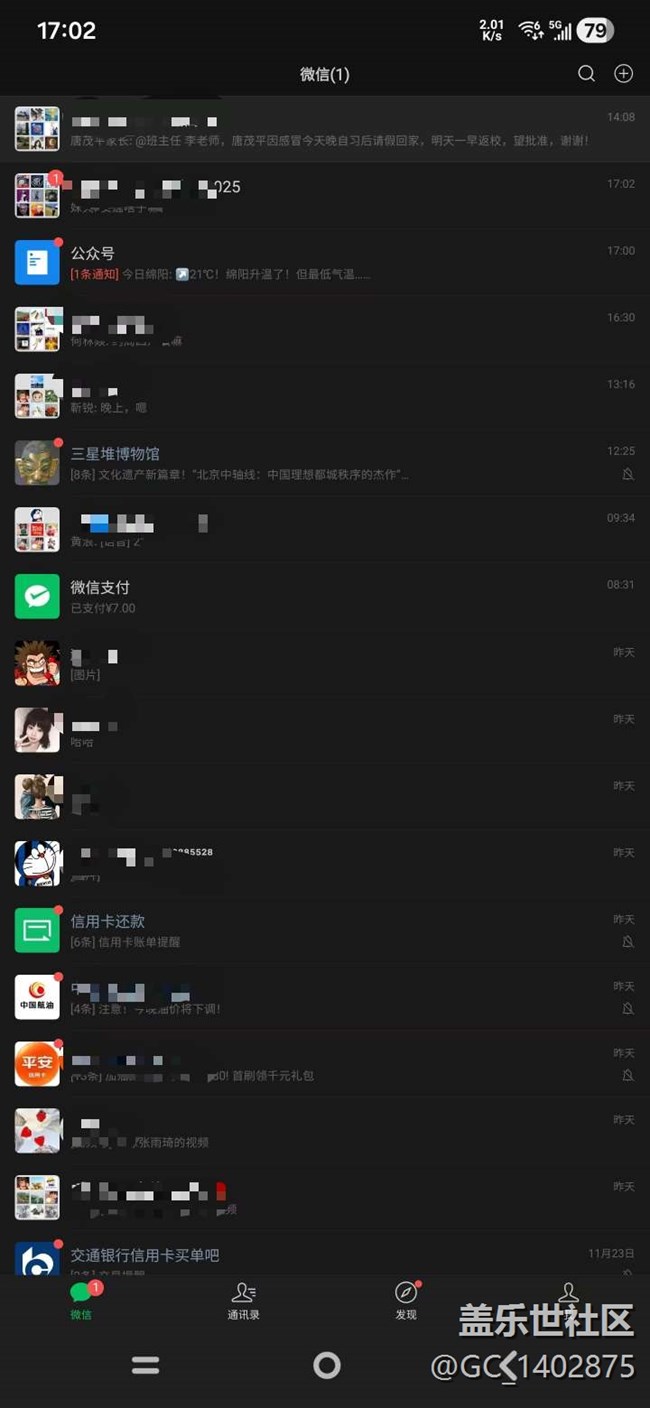Open the 平安 credit card chat

(325, 1064)
